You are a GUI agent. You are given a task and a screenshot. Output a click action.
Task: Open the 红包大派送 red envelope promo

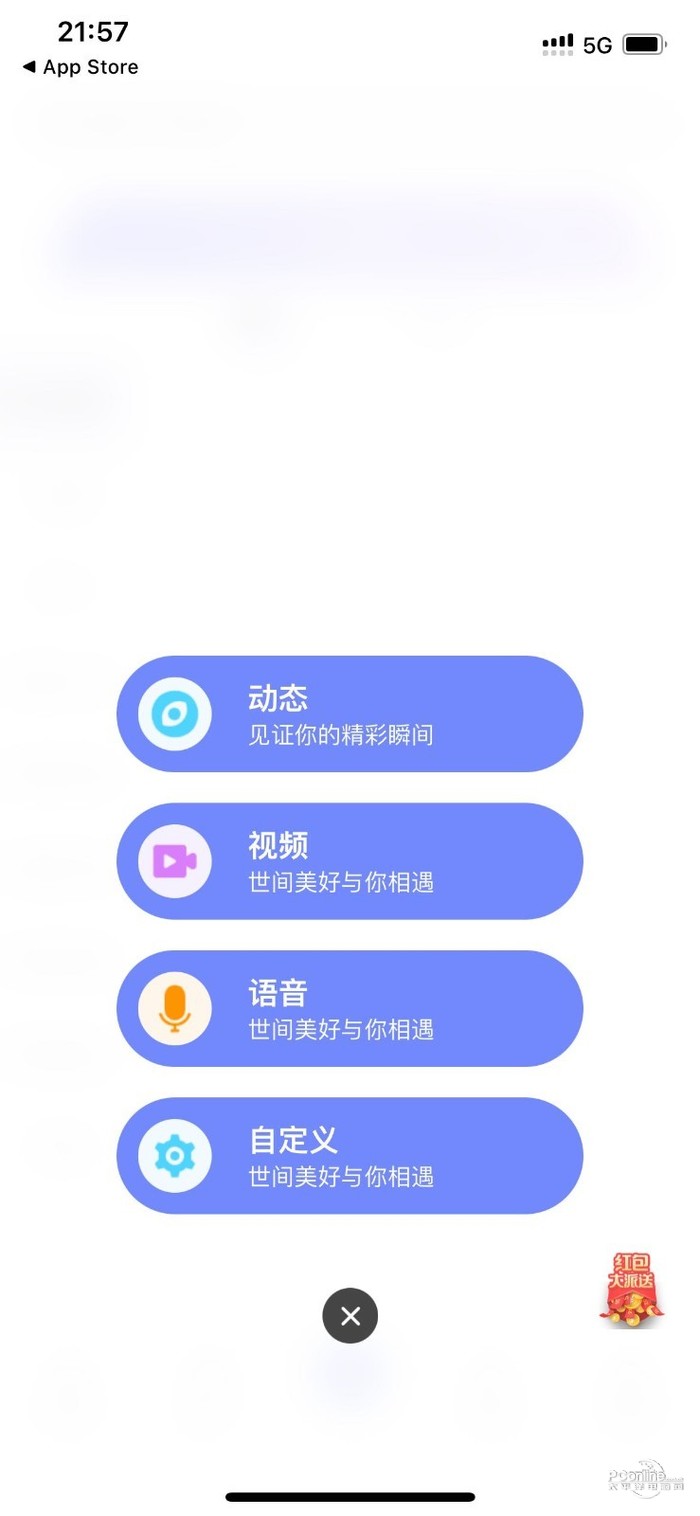[631, 1287]
